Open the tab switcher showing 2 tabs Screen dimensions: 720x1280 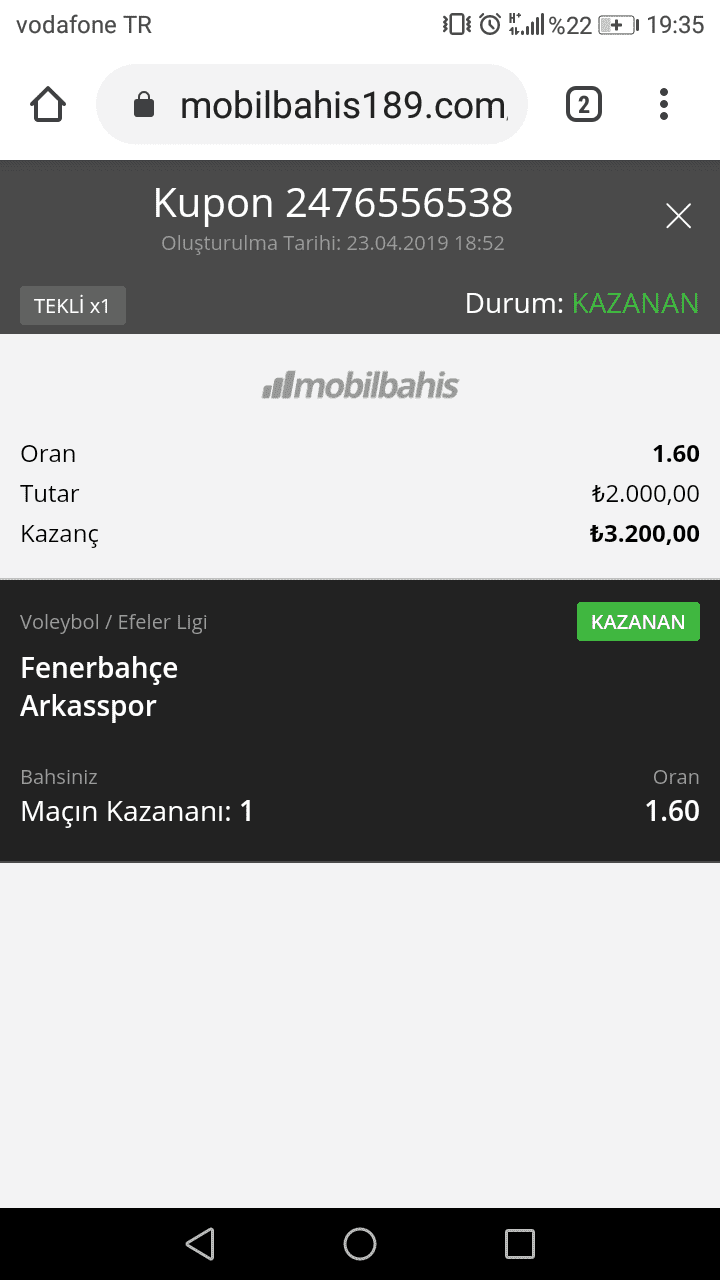tap(584, 104)
